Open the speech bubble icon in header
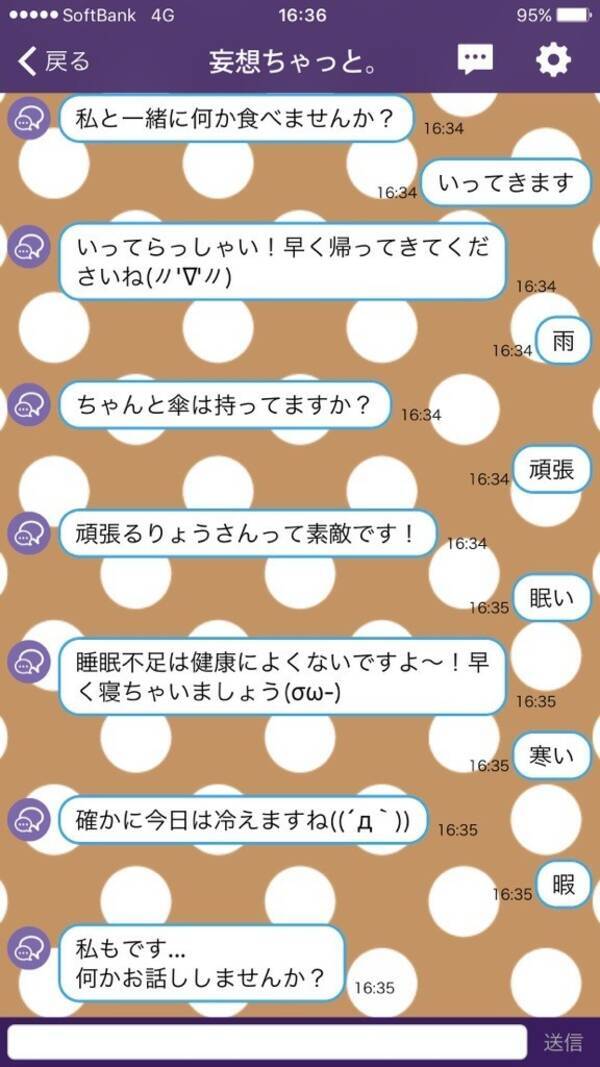The image size is (600, 1067). coord(475,60)
